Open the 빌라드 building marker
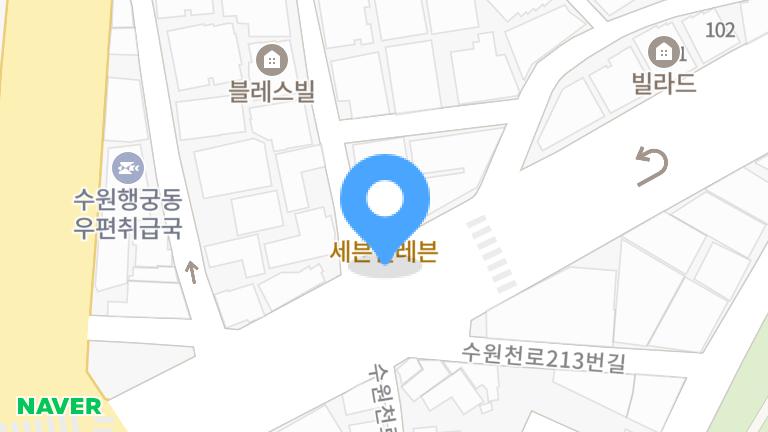 pyautogui.click(x=662, y=50)
